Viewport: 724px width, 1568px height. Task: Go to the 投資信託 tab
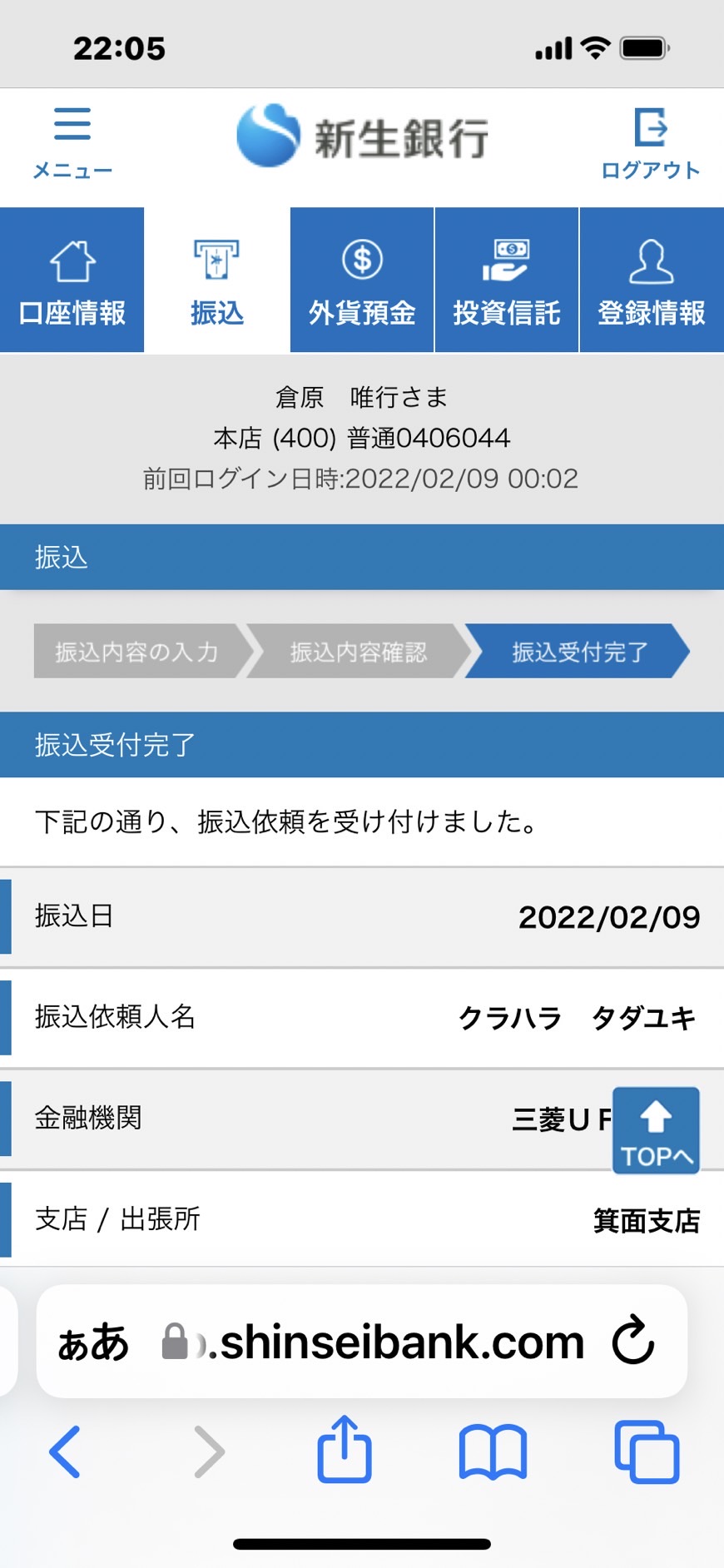point(507,280)
